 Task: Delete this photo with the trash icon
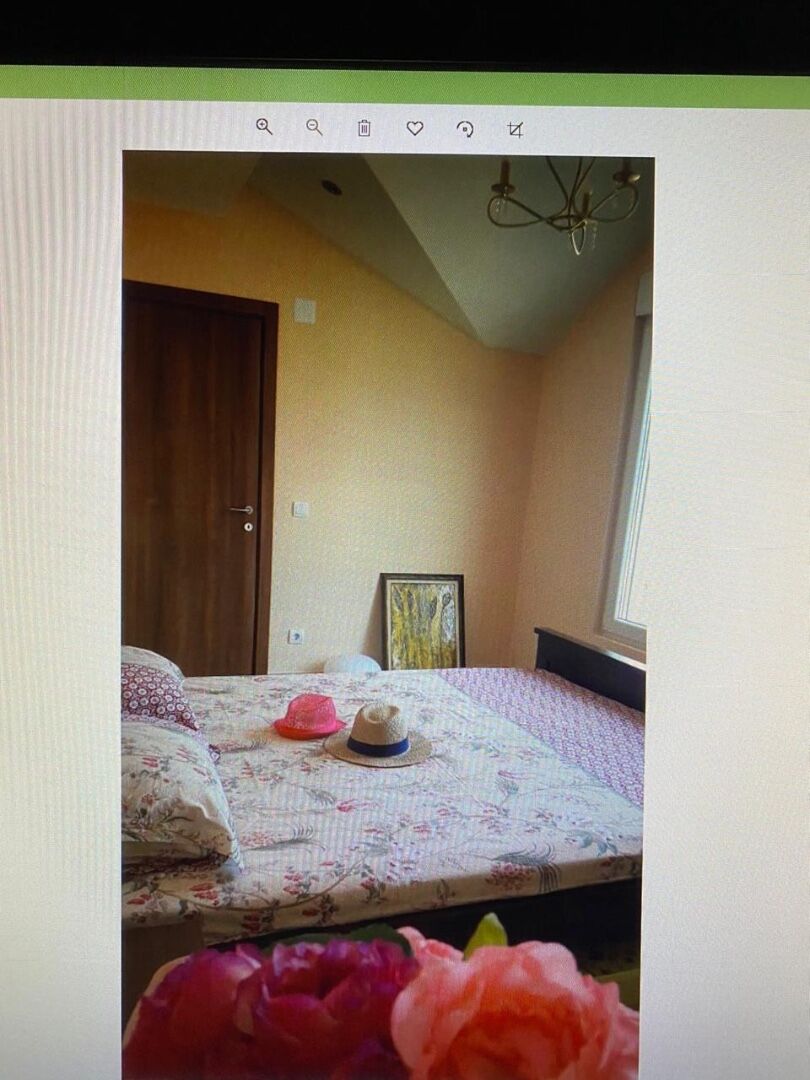364,128
